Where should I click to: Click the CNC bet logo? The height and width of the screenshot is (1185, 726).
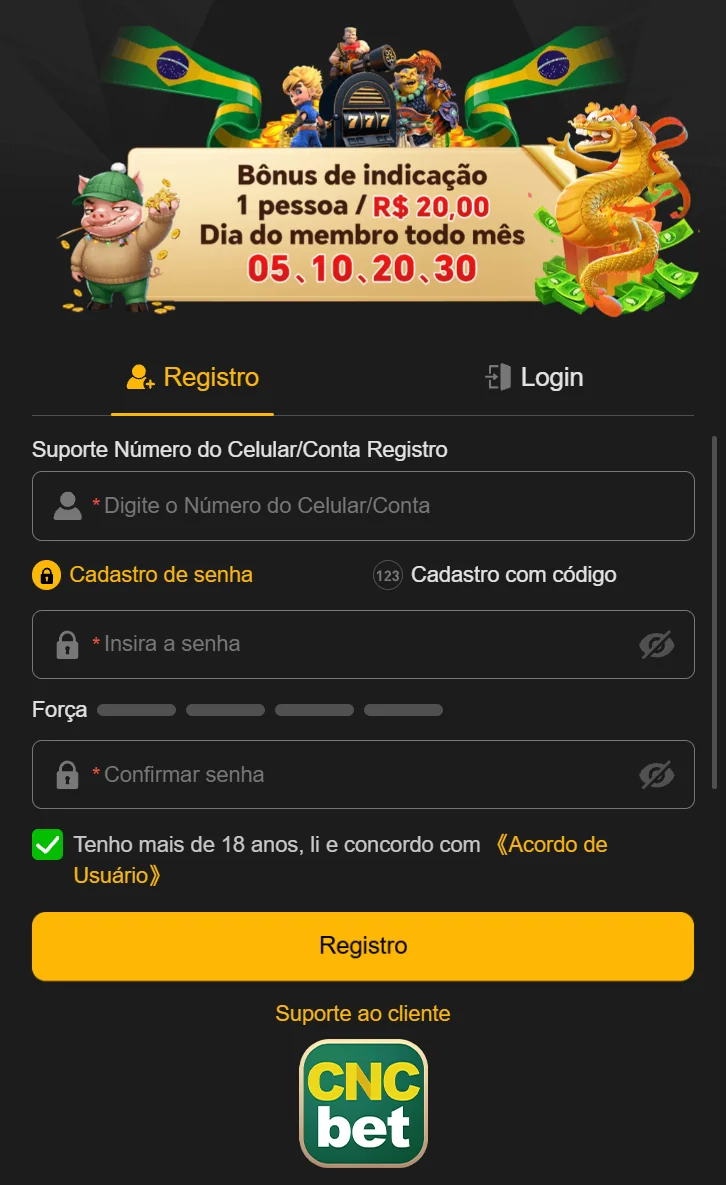coord(363,1102)
